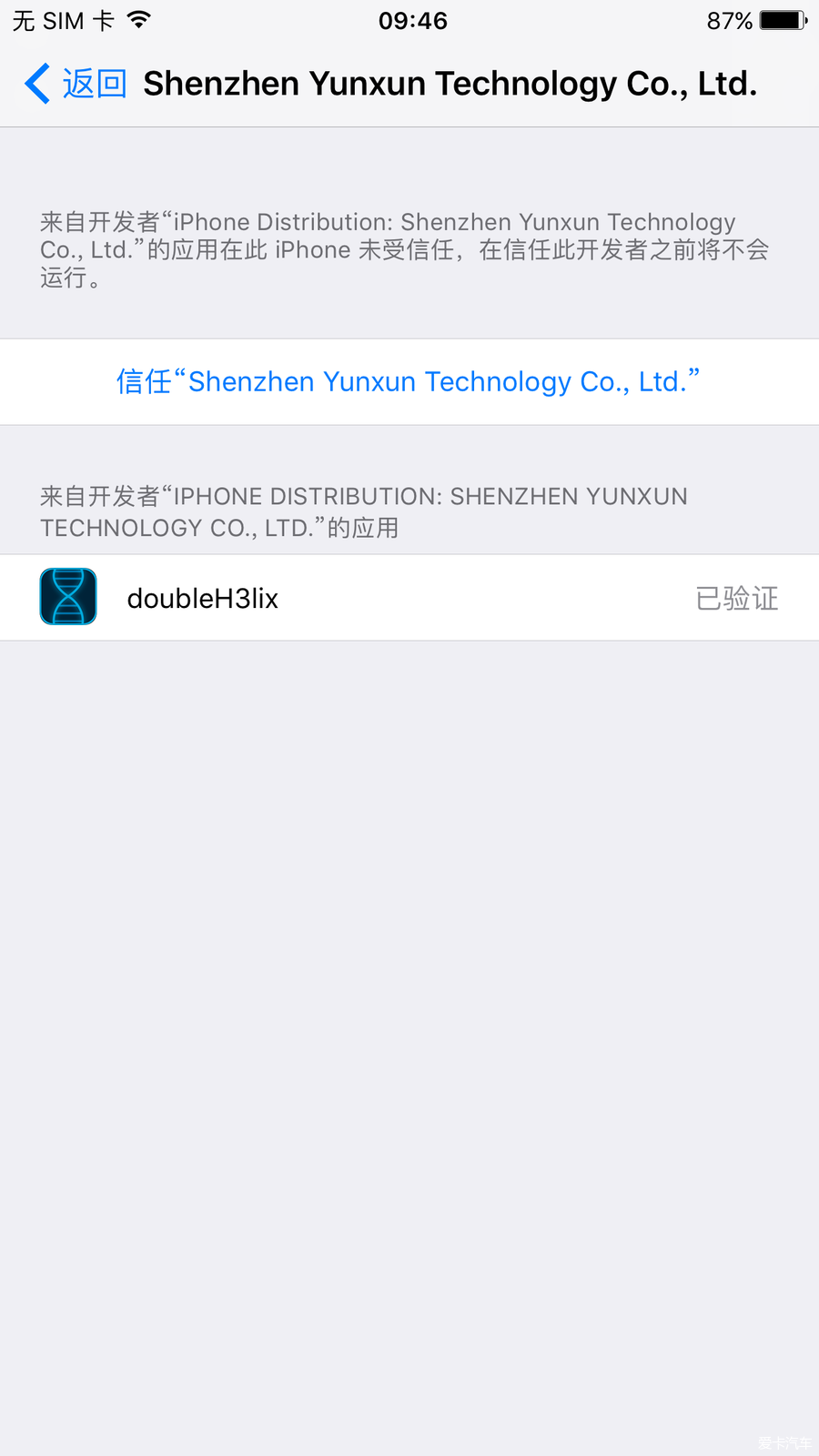Viewport: 819px width, 1456px height.
Task: Trust Shenzhen Yunxun Technology Co., Ltd. developer
Action: (409, 382)
